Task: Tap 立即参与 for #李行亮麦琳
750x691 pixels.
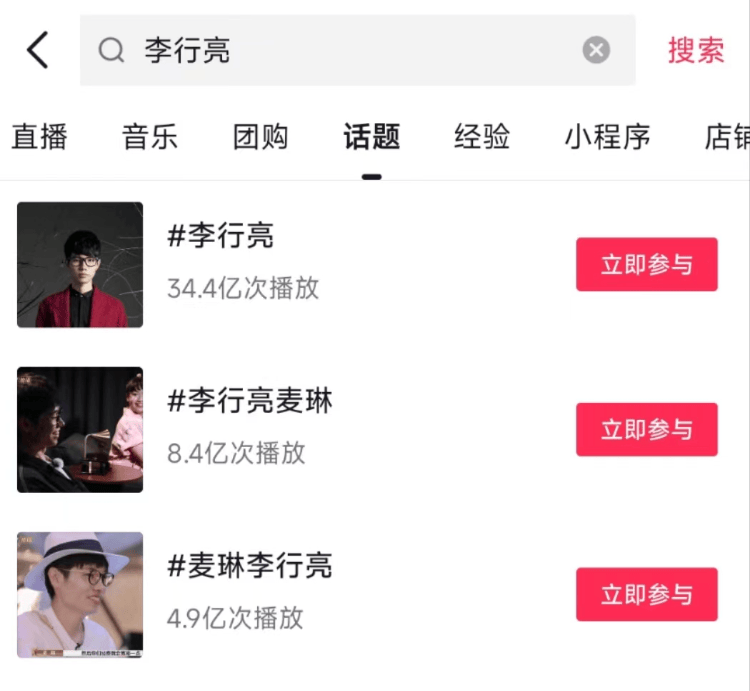Action: pyautogui.click(x=646, y=430)
